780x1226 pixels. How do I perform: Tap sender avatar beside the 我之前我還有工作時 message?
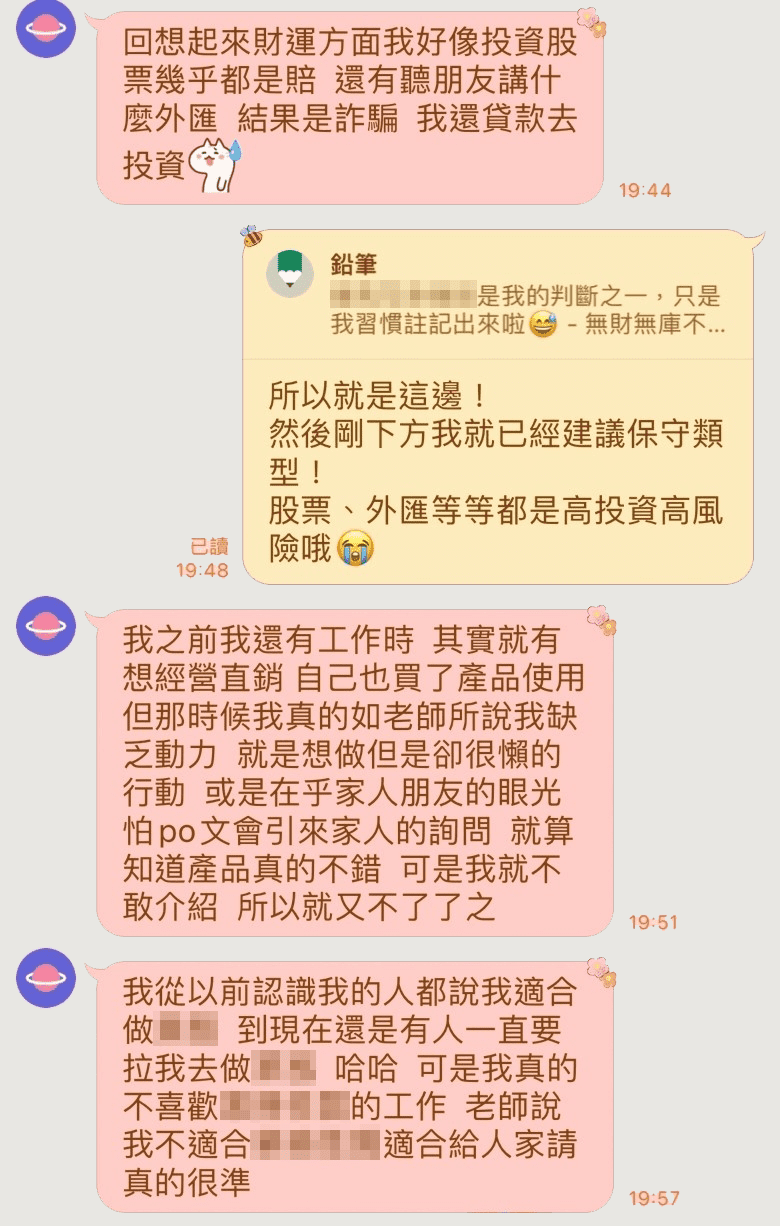(x=46, y=626)
